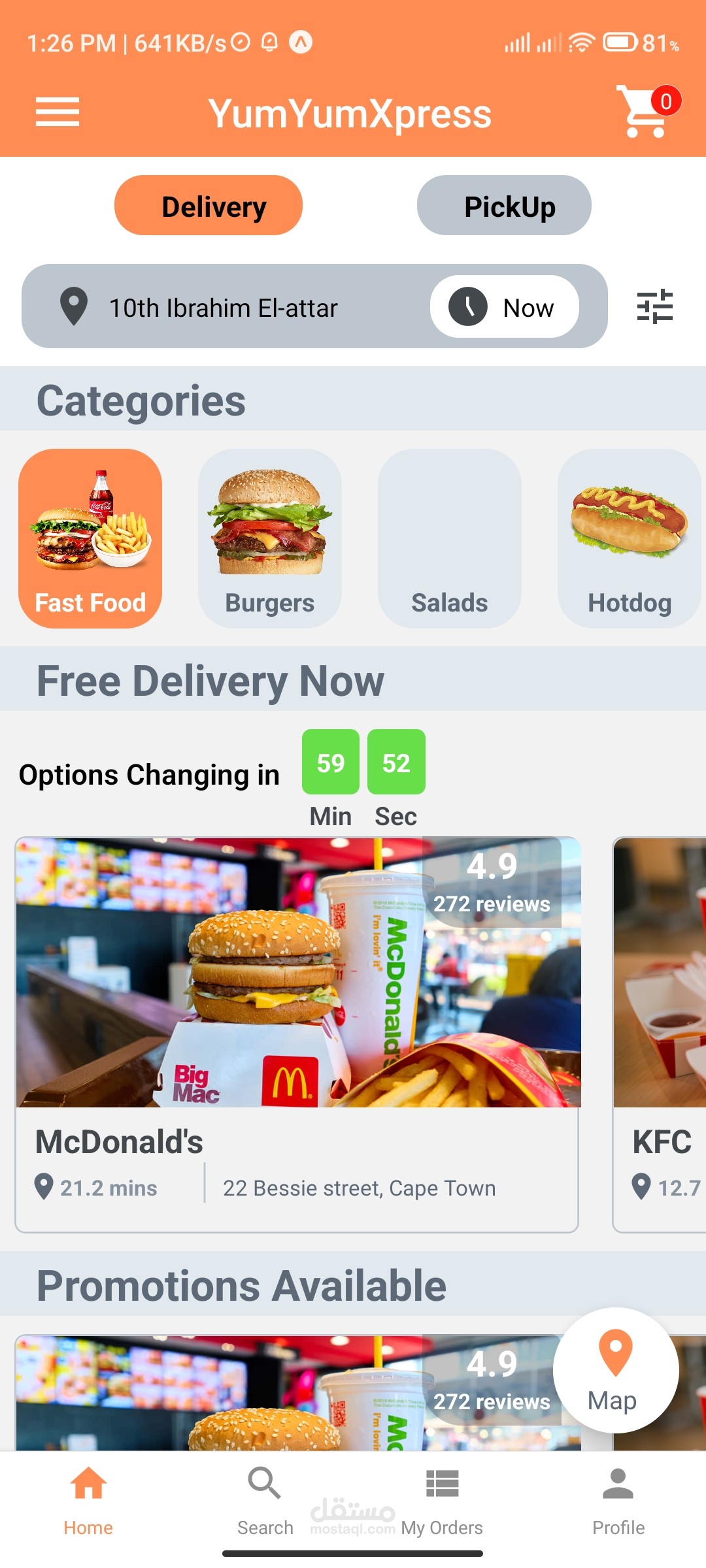The image size is (706, 1568).
Task: Select the Fast Food category
Action: pyautogui.click(x=90, y=538)
